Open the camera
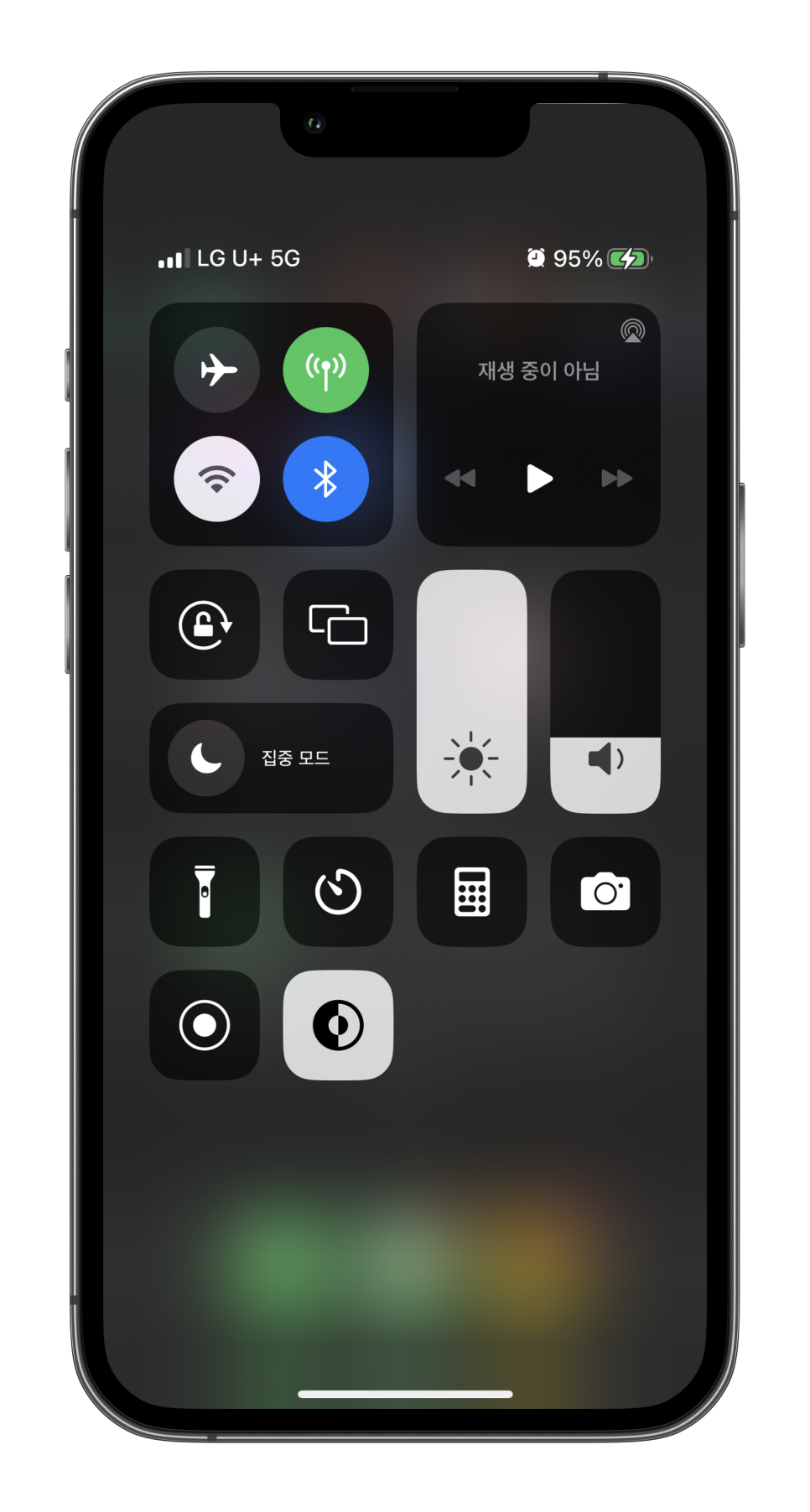 (605, 891)
